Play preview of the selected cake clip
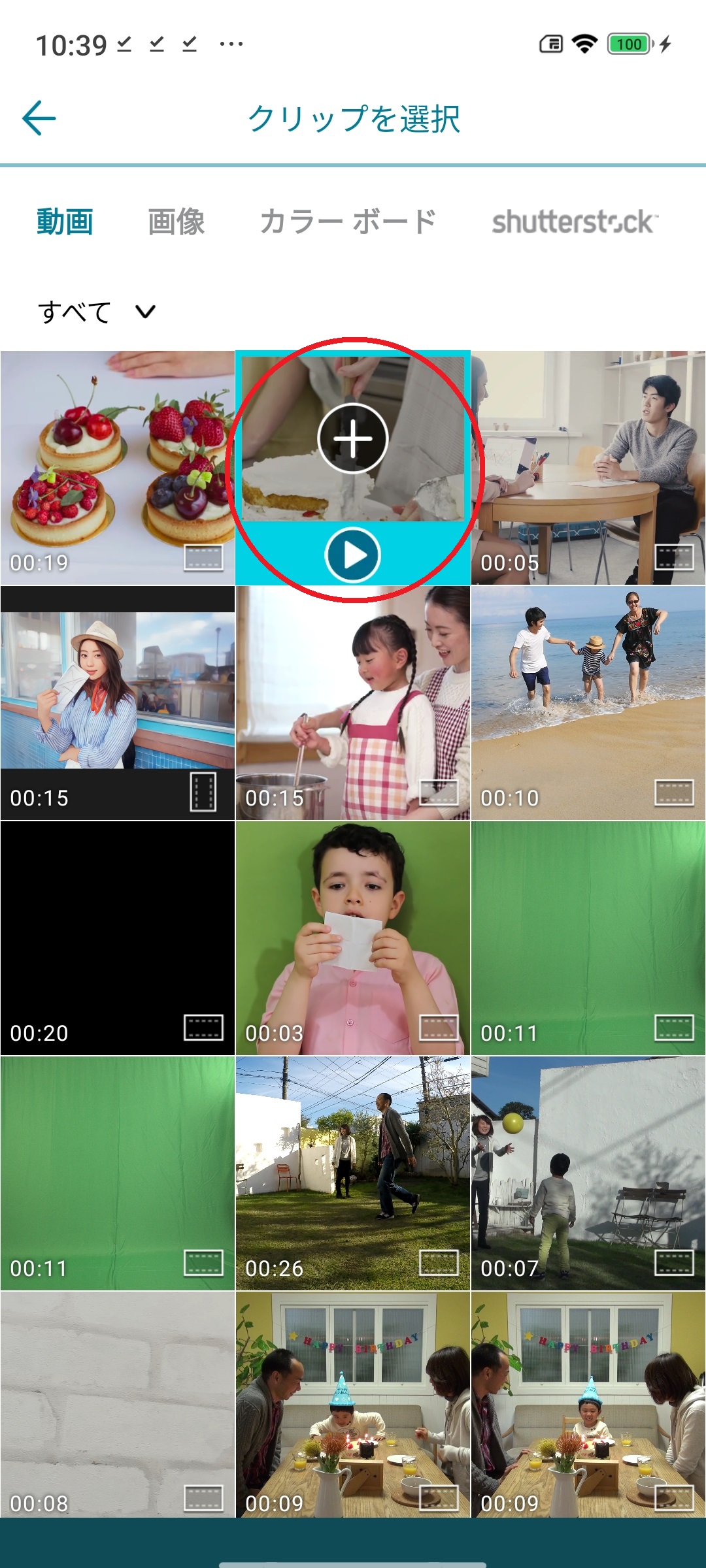Viewport: 706px width, 1568px height. click(x=353, y=555)
